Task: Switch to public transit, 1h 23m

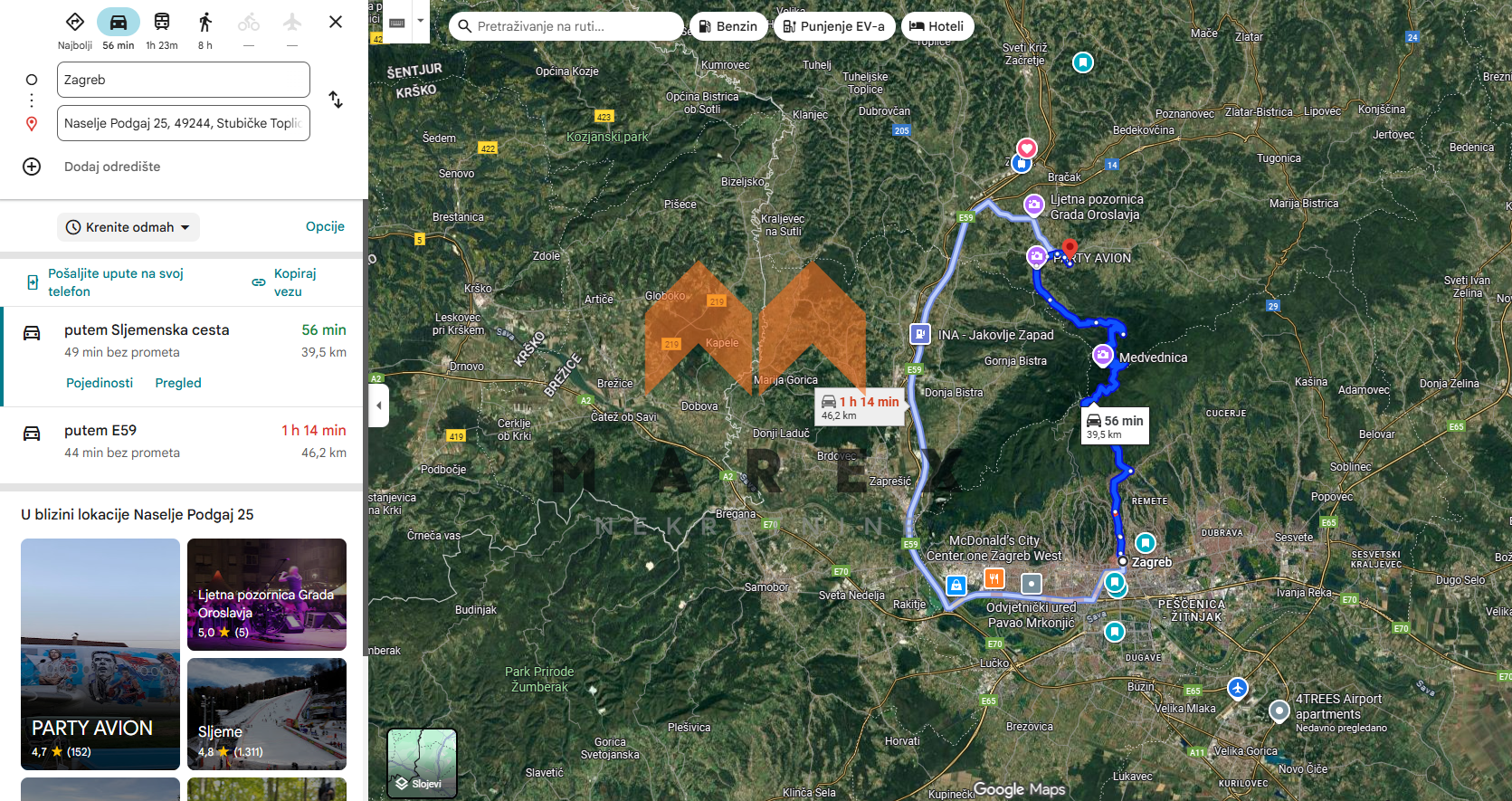Action: pyautogui.click(x=162, y=23)
